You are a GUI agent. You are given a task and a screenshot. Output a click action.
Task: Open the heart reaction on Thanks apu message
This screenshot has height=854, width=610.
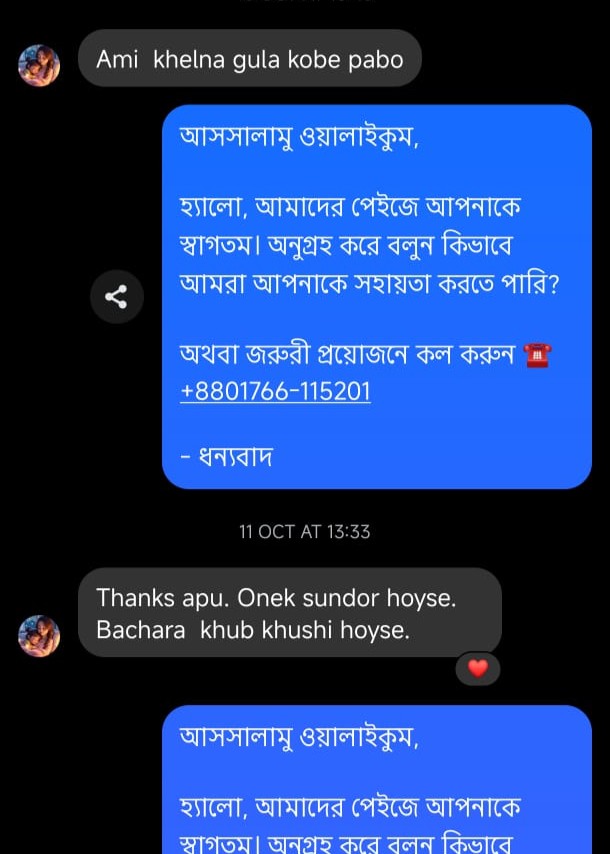(478, 668)
